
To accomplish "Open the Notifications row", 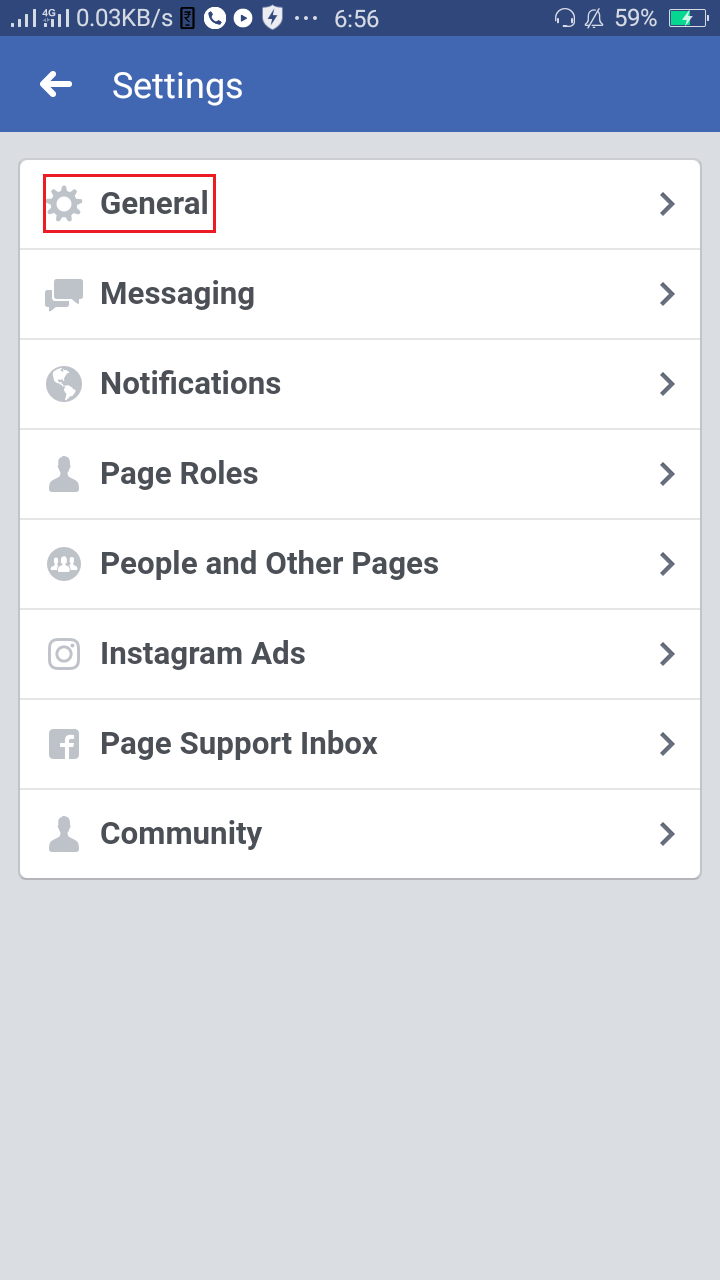I will [360, 384].
